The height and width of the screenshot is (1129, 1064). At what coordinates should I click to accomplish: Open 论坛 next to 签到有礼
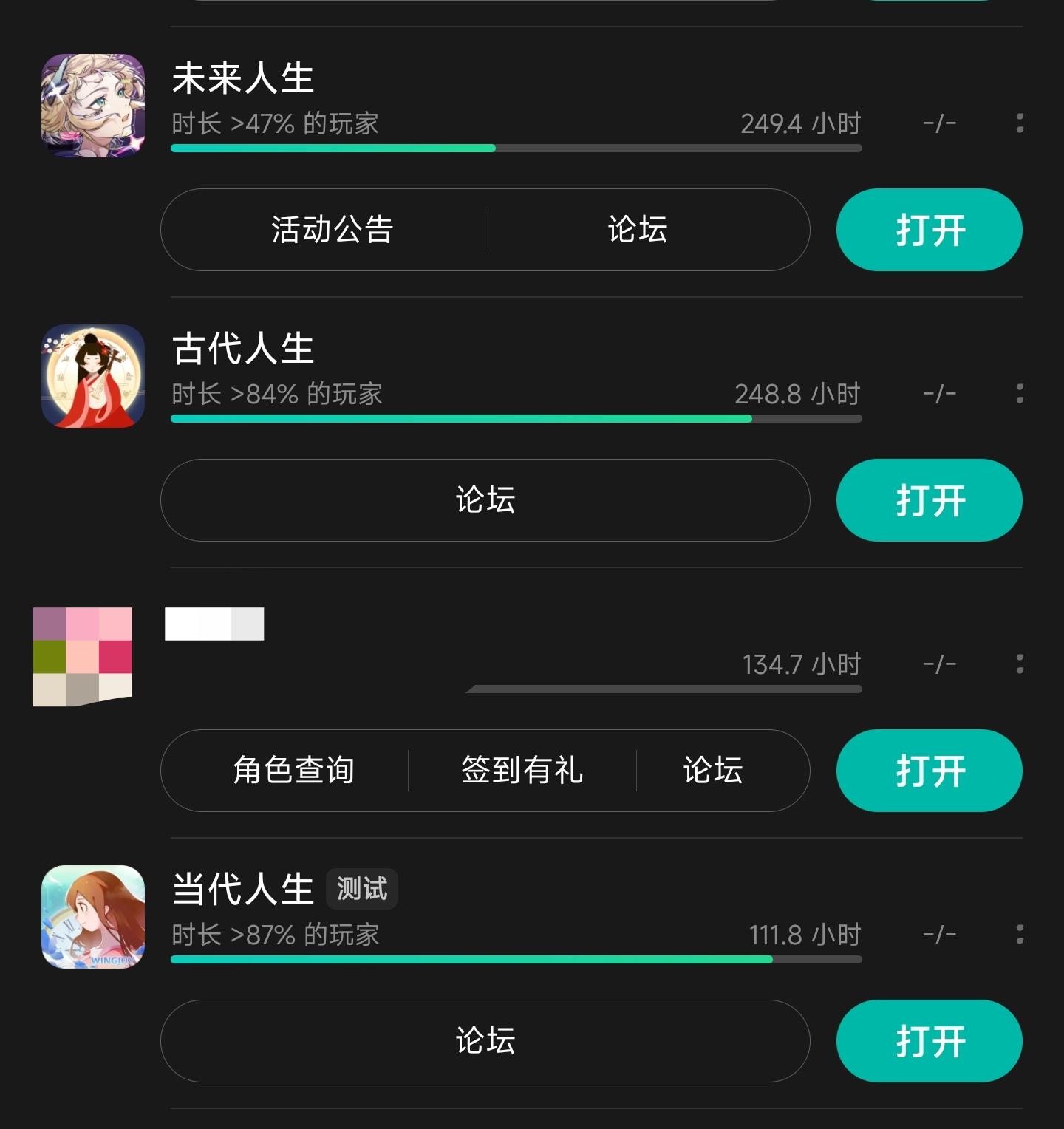(x=712, y=771)
